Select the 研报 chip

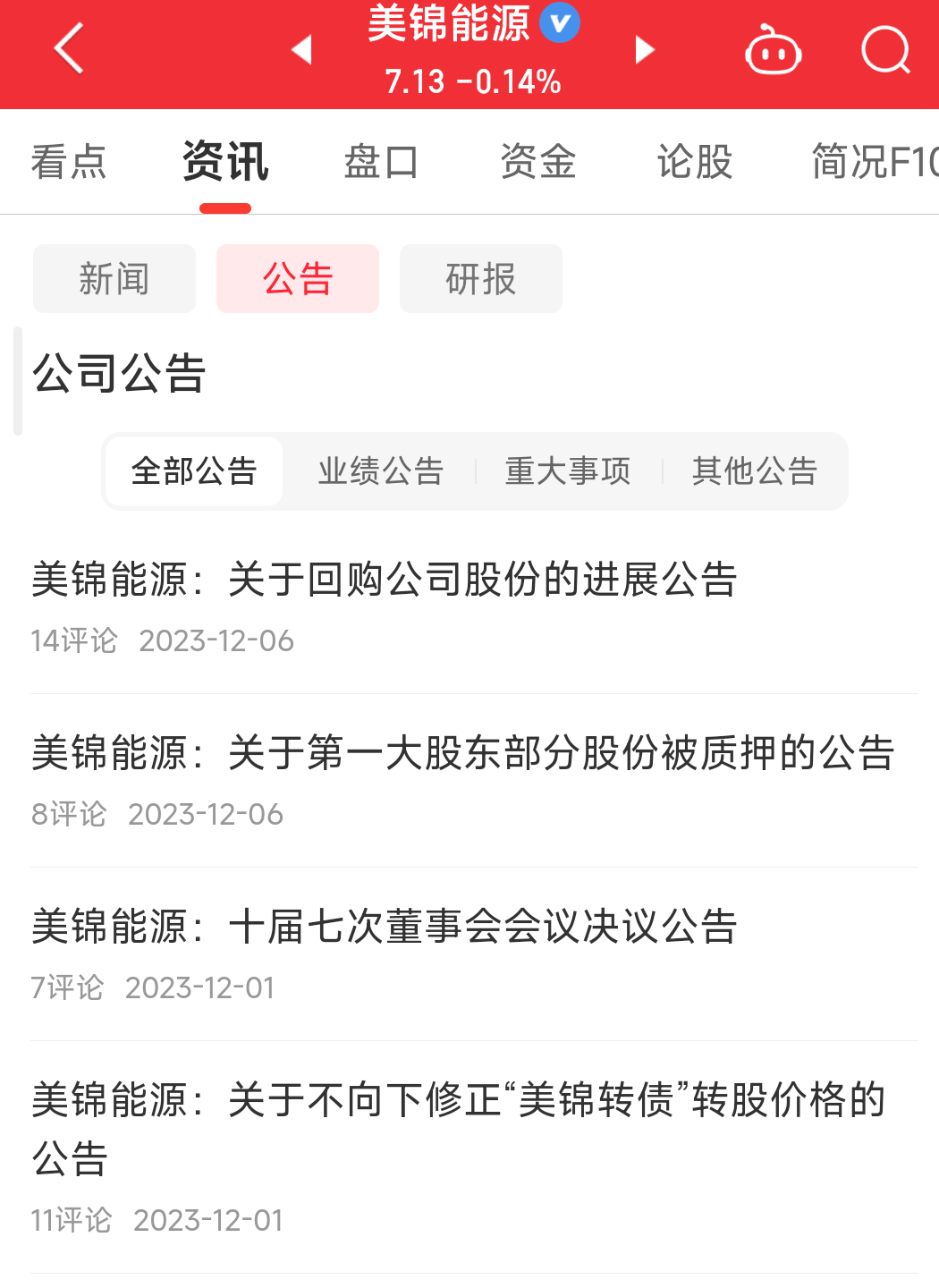point(481,279)
